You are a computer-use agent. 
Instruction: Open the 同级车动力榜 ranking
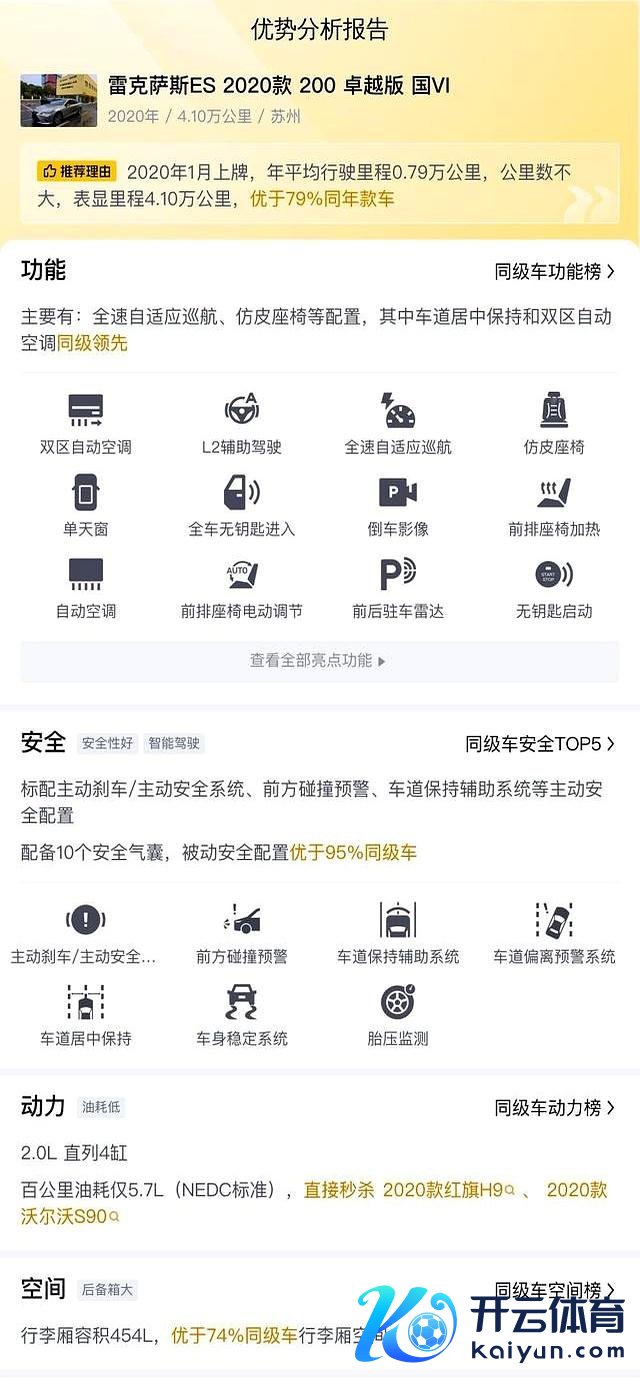(554, 1108)
